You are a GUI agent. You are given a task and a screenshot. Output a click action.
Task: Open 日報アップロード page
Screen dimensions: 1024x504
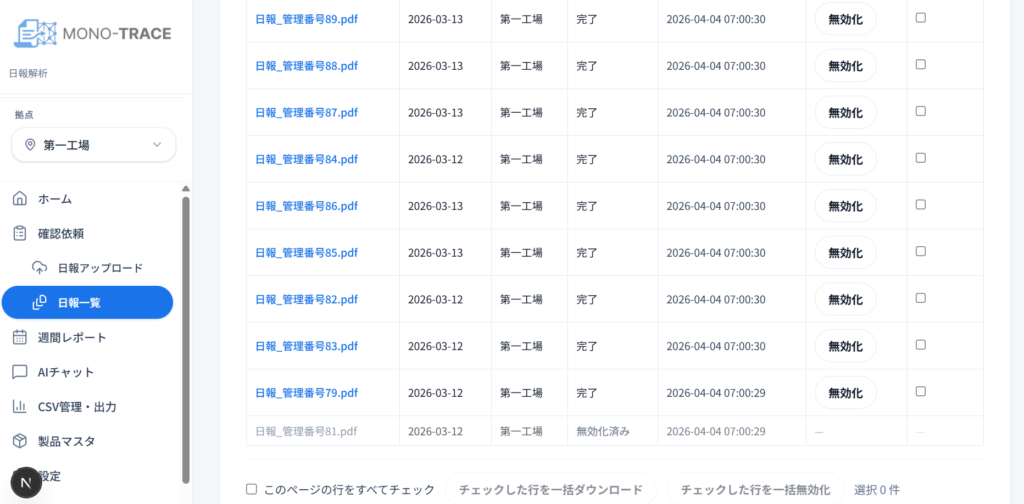99,268
